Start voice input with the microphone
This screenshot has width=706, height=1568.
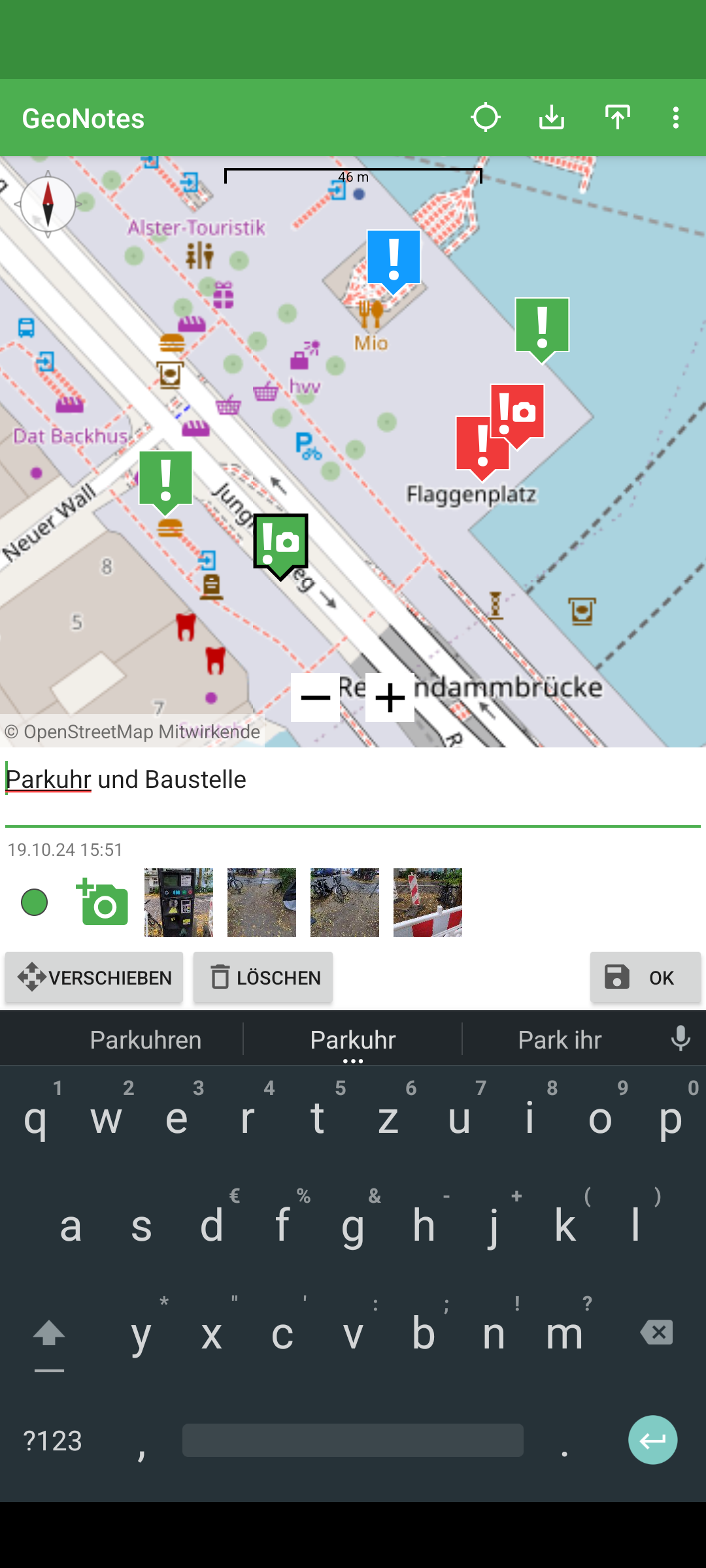[x=681, y=1039]
